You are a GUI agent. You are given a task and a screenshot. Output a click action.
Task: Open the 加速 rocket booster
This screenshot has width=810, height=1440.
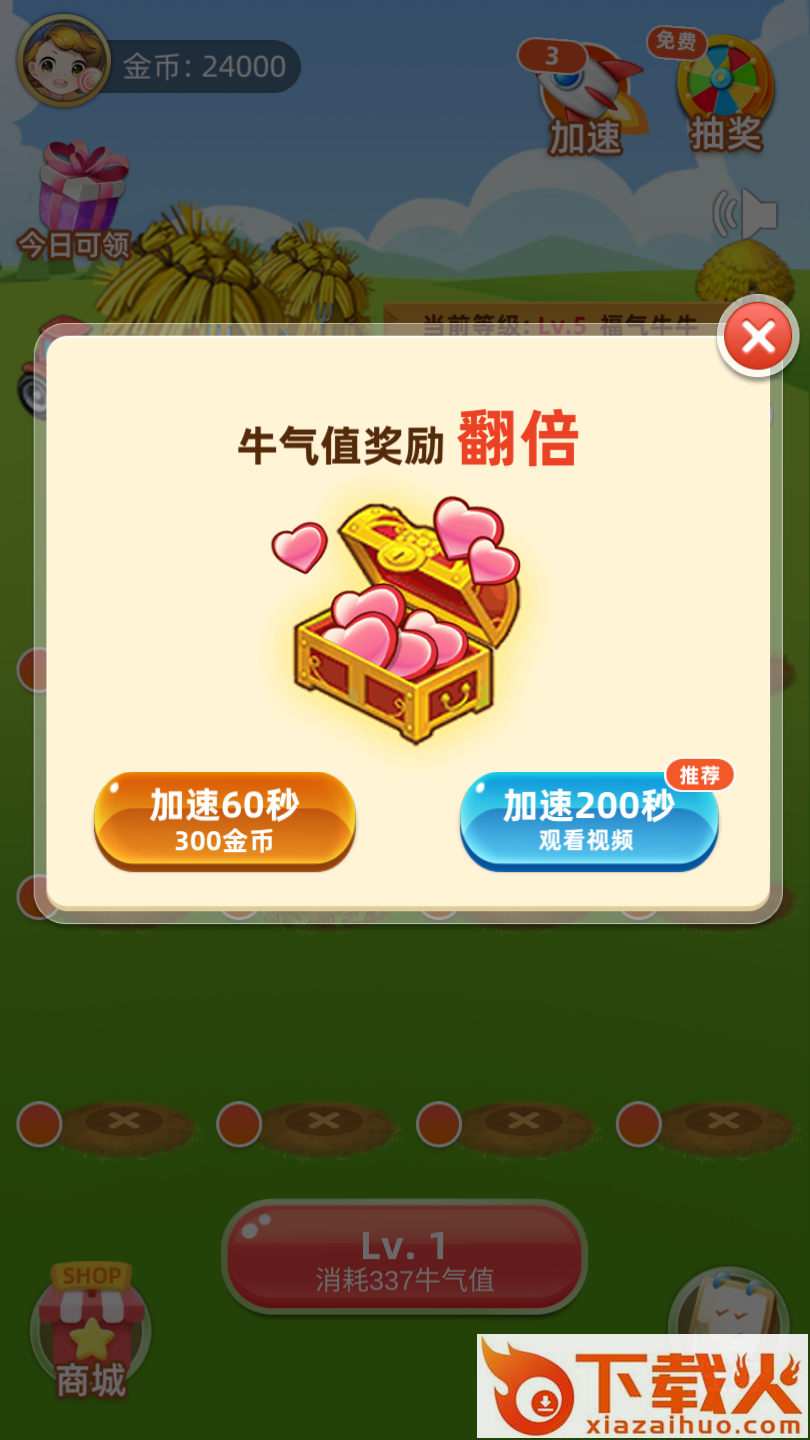(588, 100)
